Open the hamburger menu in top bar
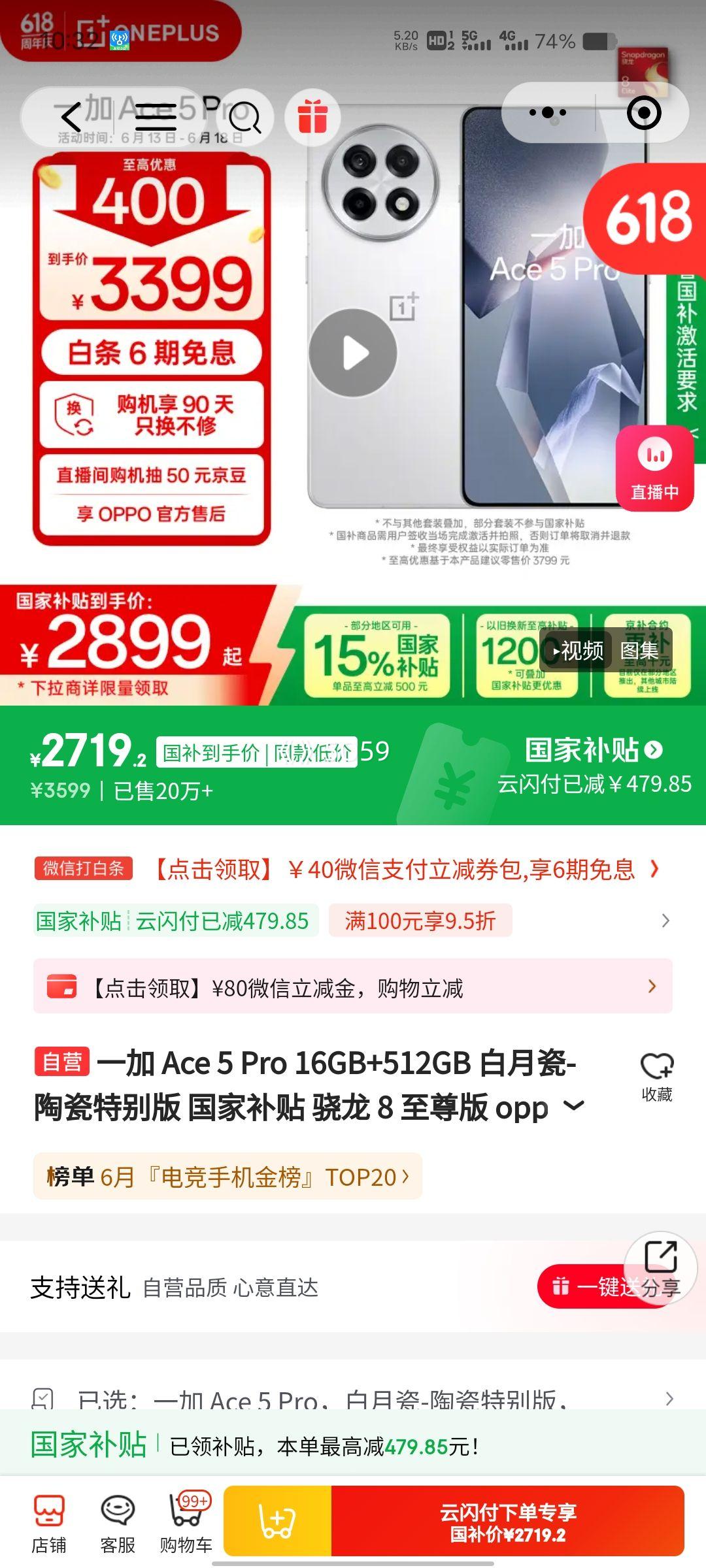706x1568 pixels. tap(156, 117)
